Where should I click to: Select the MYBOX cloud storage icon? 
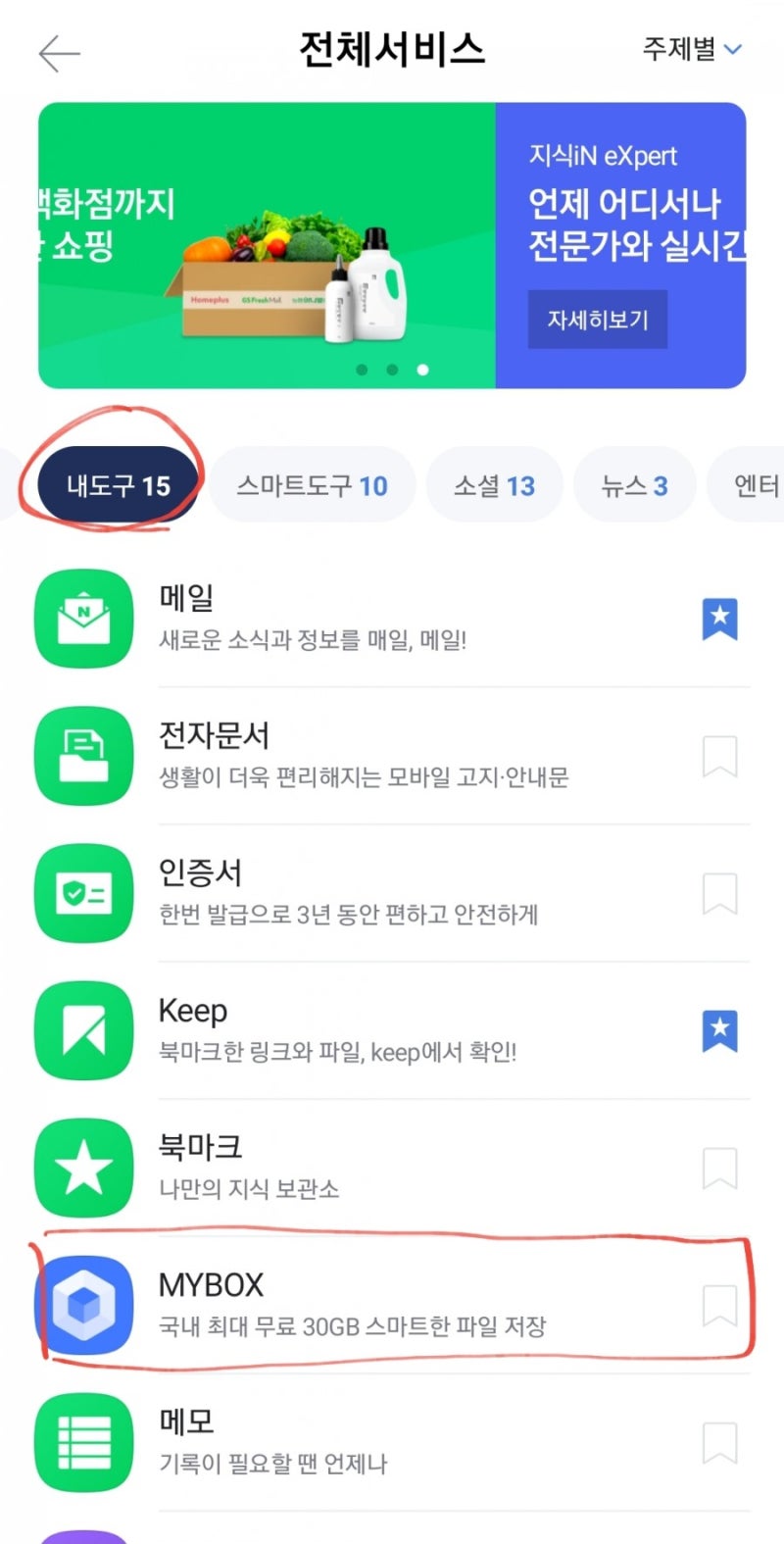(x=83, y=1305)
